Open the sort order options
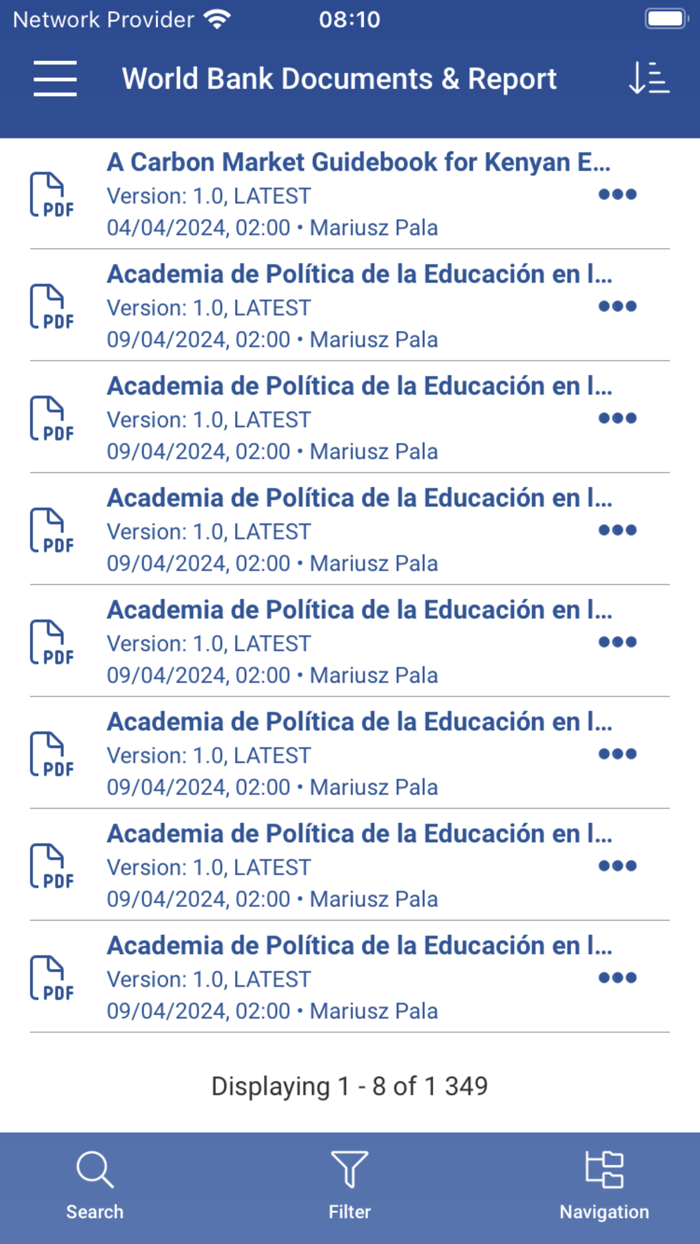The image size is (700, 1244). click(x=648, y=79)
